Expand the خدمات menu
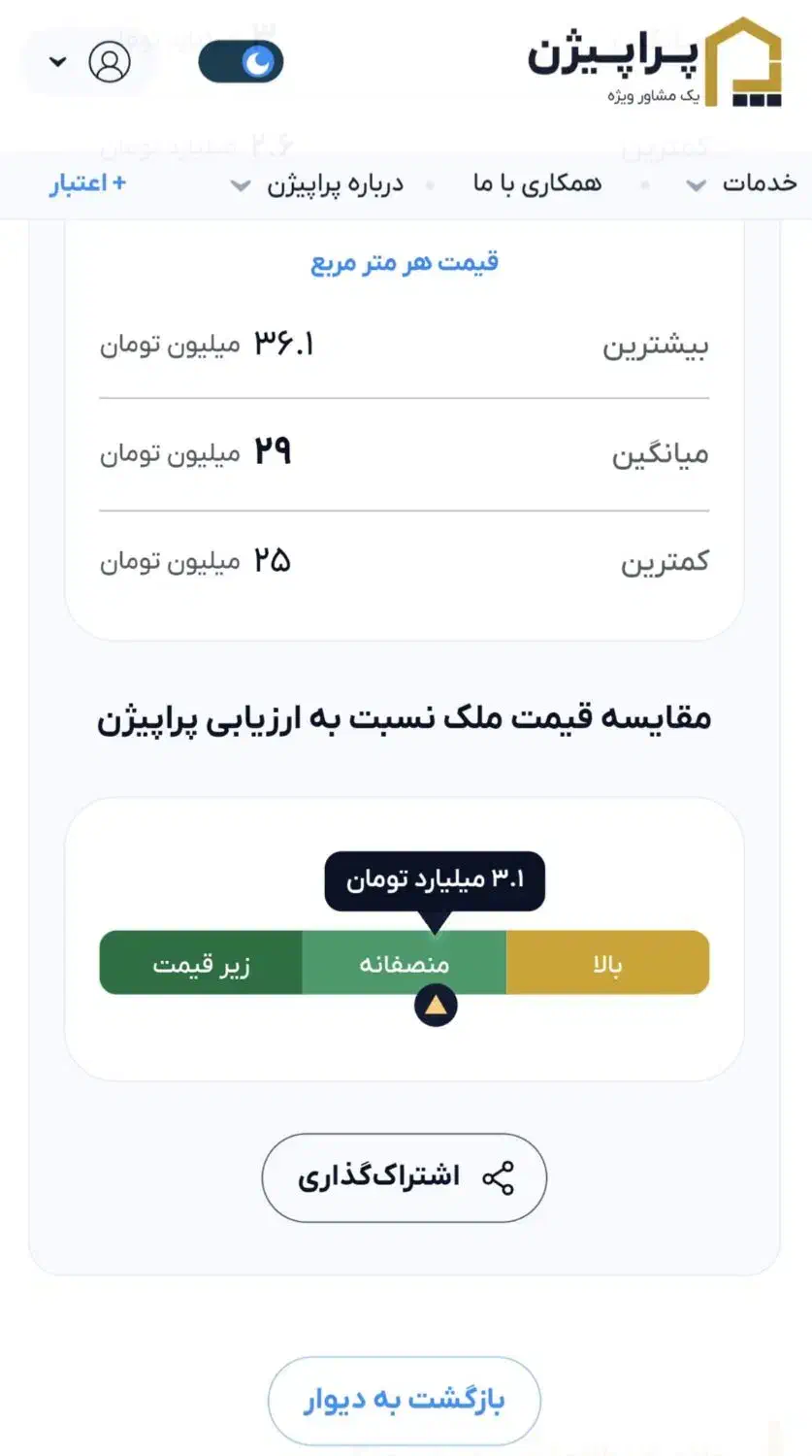The height and width of the screenshot is (1456, 812). coord(742,183)
